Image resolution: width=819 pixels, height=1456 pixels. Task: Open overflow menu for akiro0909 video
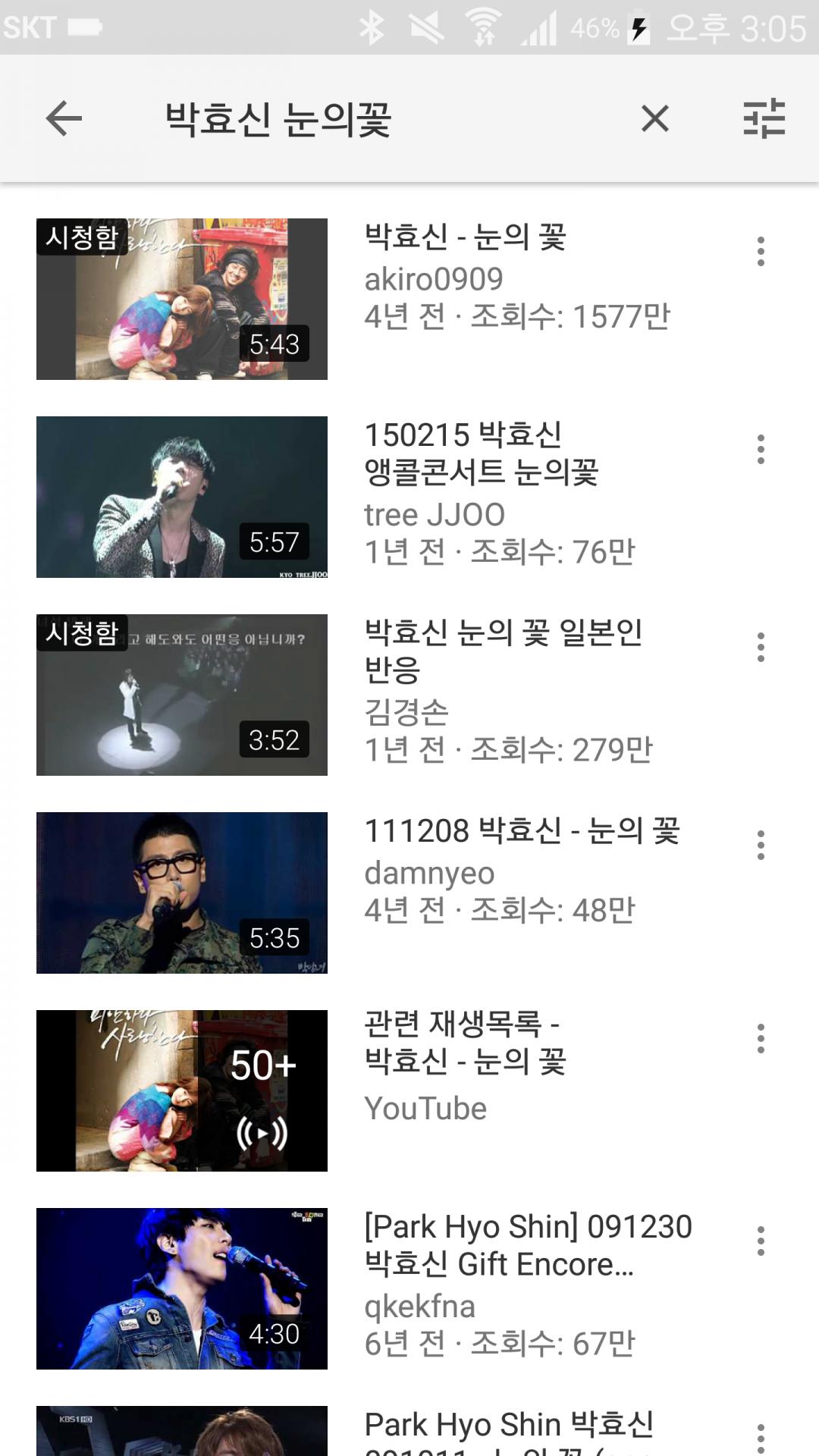point(761,252)
